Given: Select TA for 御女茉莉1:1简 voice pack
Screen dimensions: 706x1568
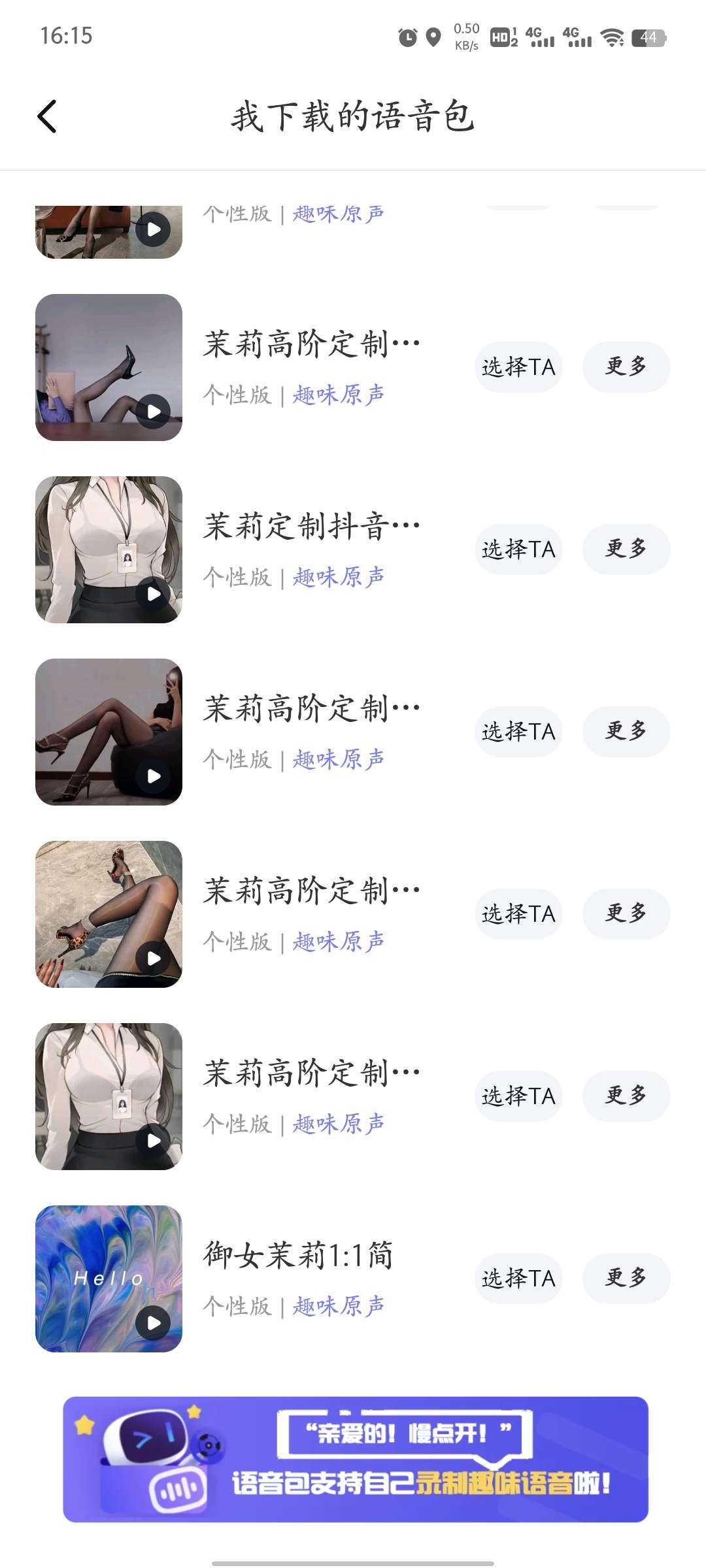Looking at the screenshot, I should (518, 1279).
